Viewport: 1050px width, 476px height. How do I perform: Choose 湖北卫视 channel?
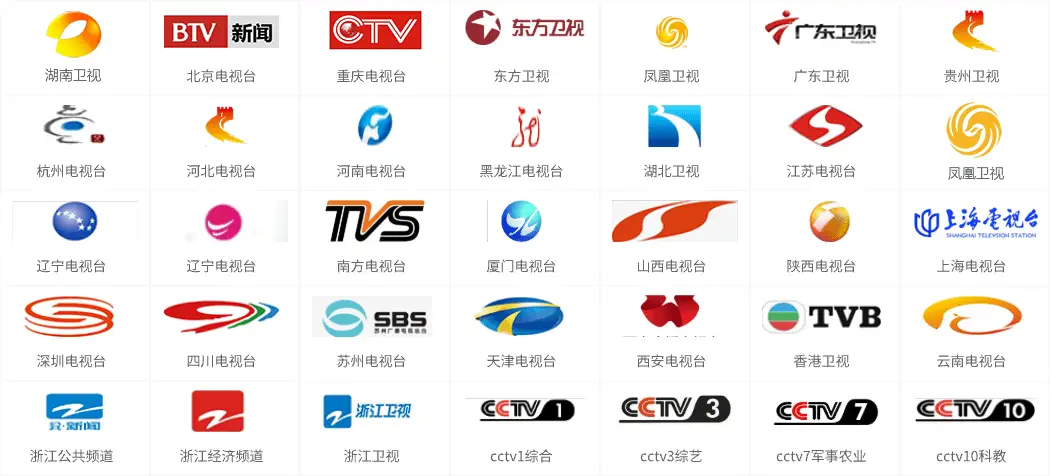click(x=672, y=140)
